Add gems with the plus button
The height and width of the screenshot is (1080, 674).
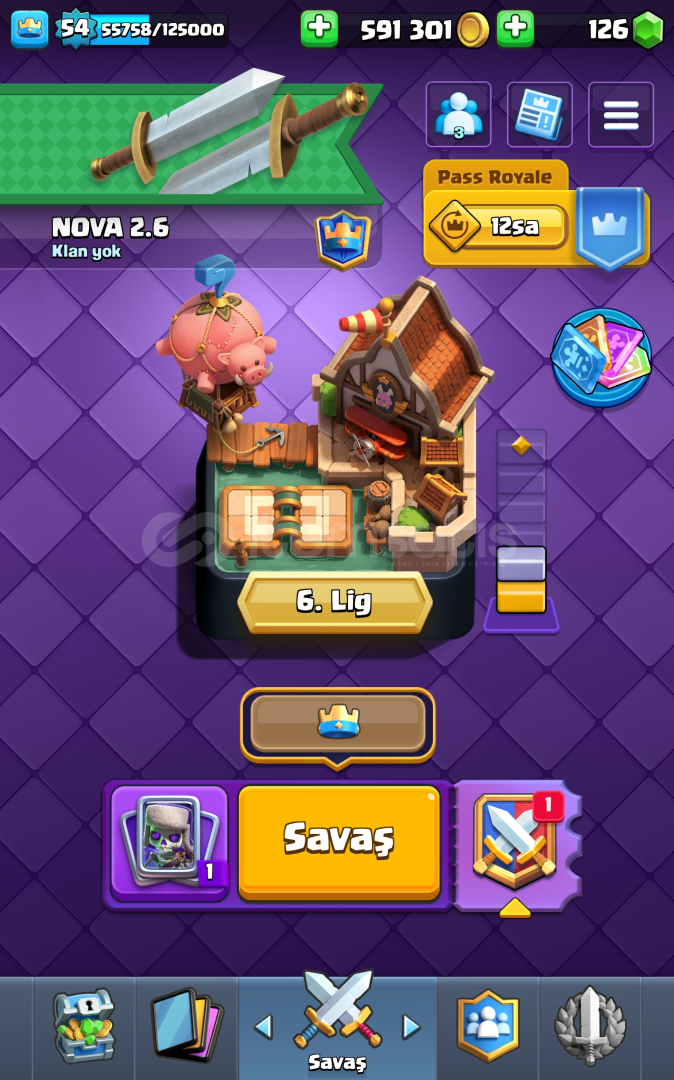[x=515, y=29]
